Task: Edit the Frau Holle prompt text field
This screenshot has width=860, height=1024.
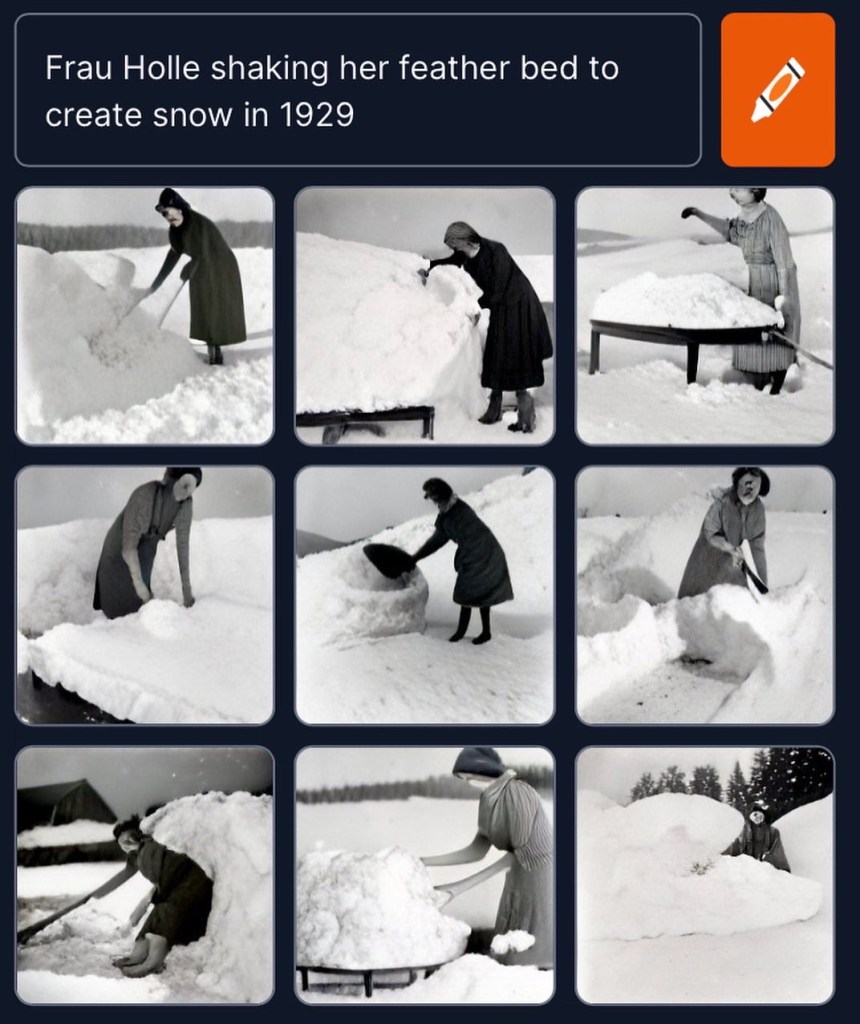Action: [357, 90]
